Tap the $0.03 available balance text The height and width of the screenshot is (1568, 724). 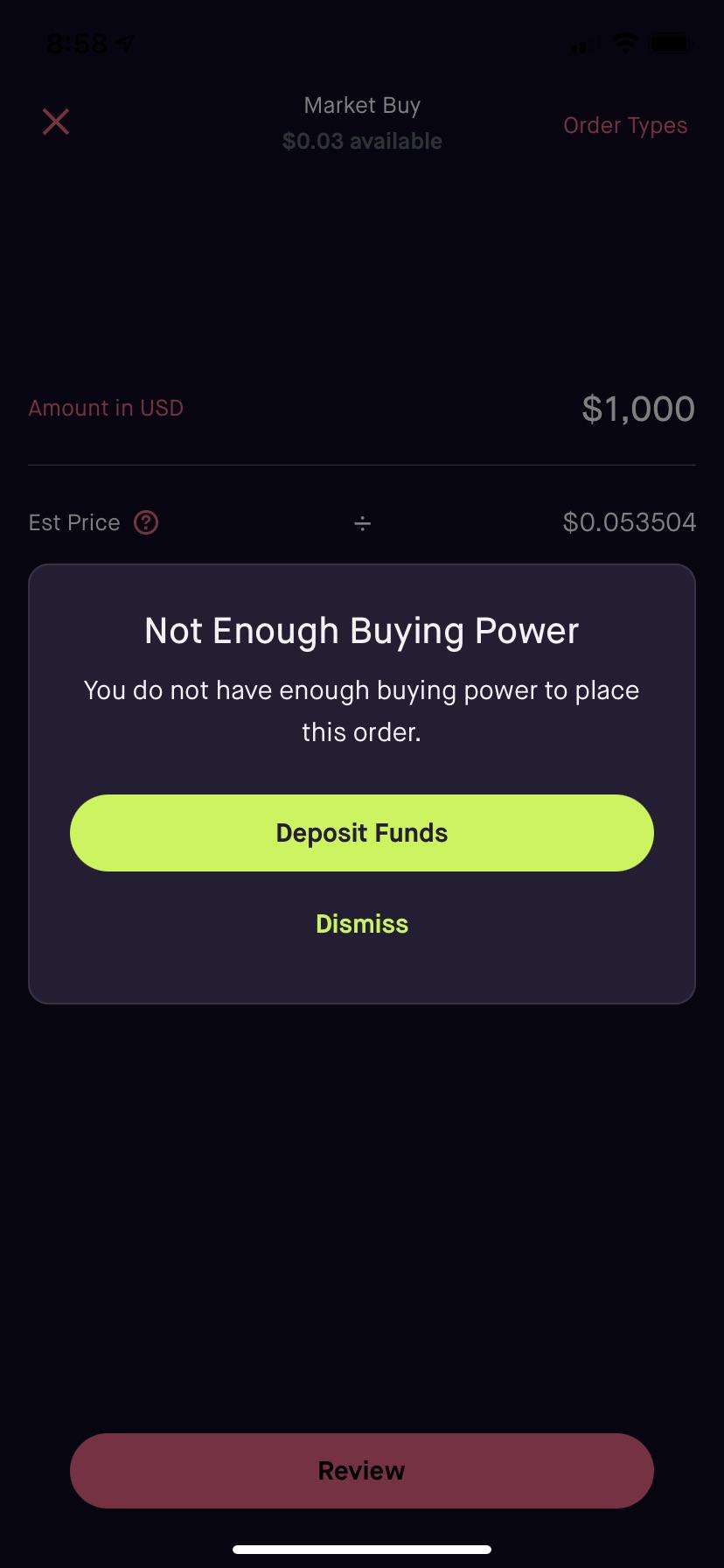point(361,141)
